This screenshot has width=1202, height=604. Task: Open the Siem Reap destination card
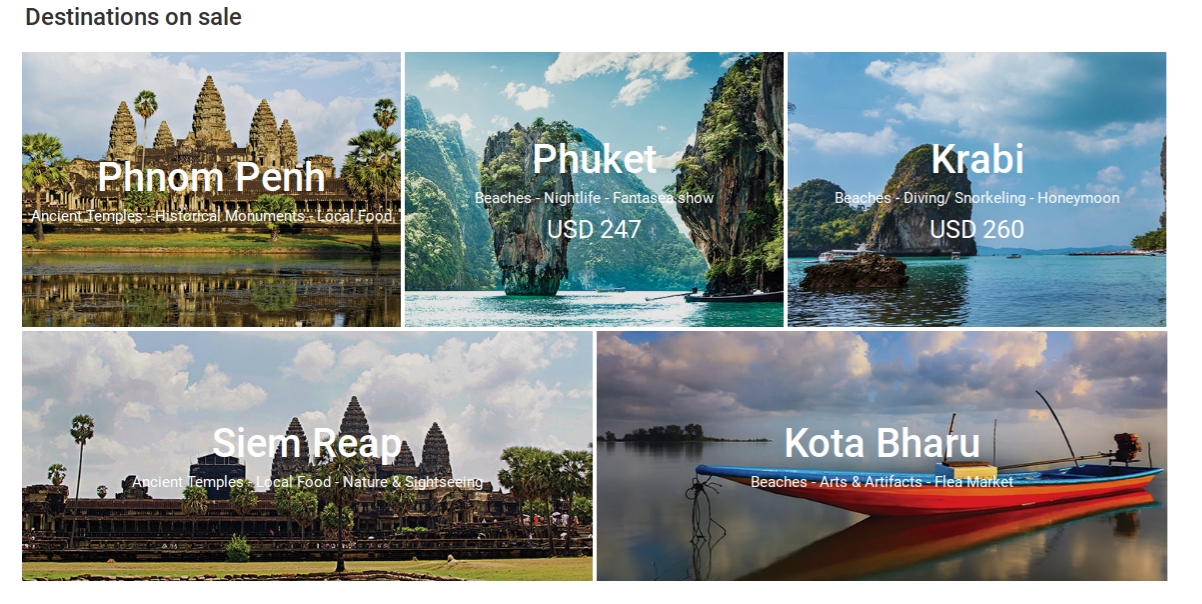pos(307,456)
